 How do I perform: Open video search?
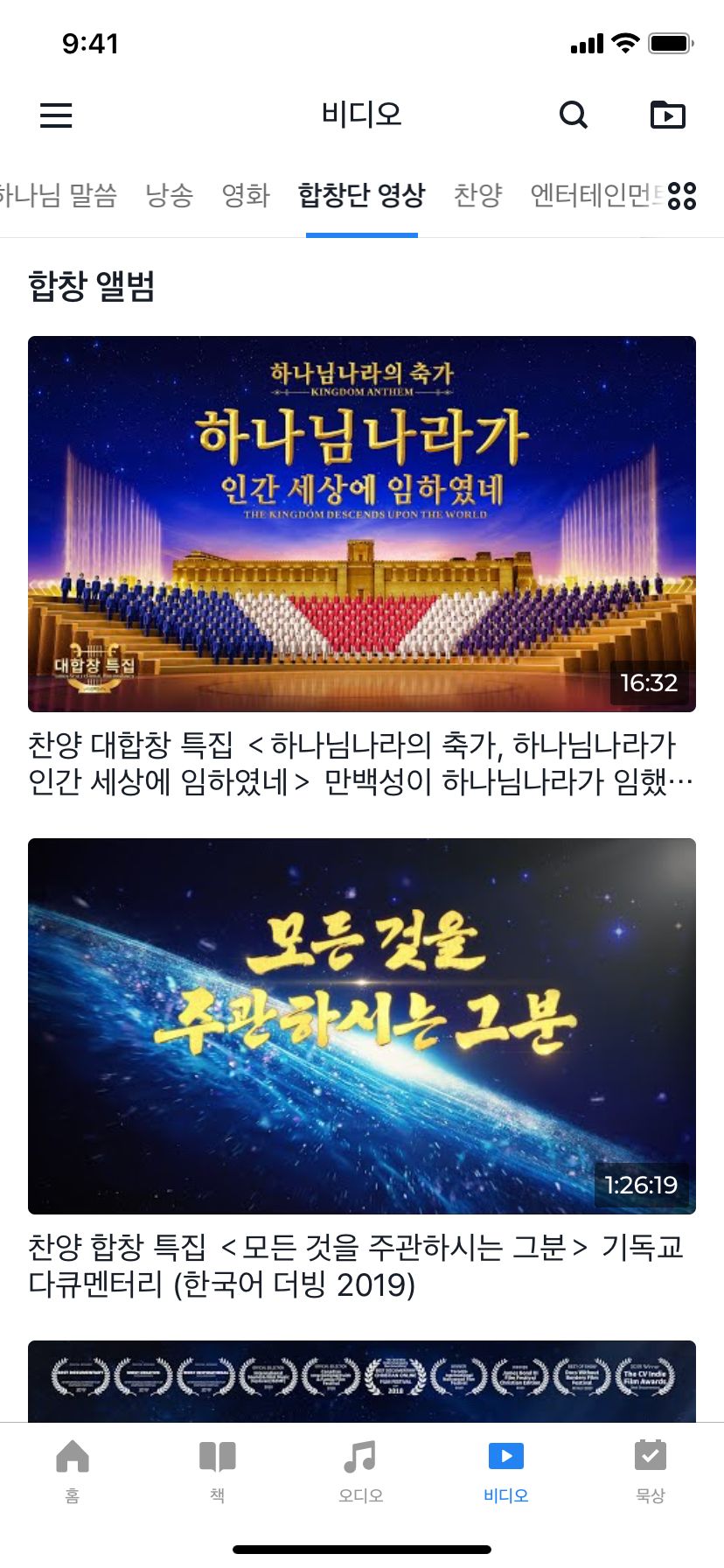(573, 115)
